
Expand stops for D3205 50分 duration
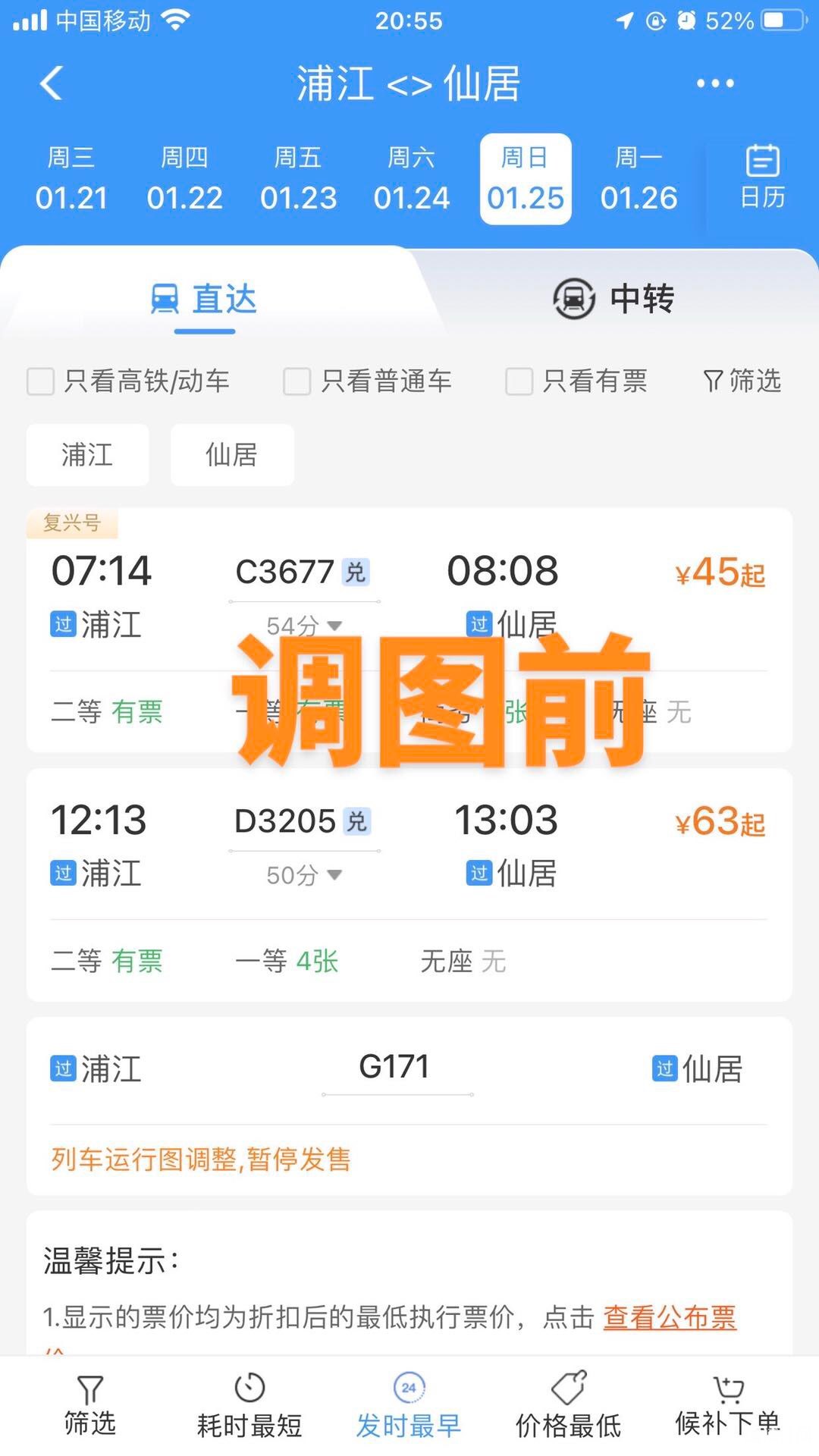(304, 875)
